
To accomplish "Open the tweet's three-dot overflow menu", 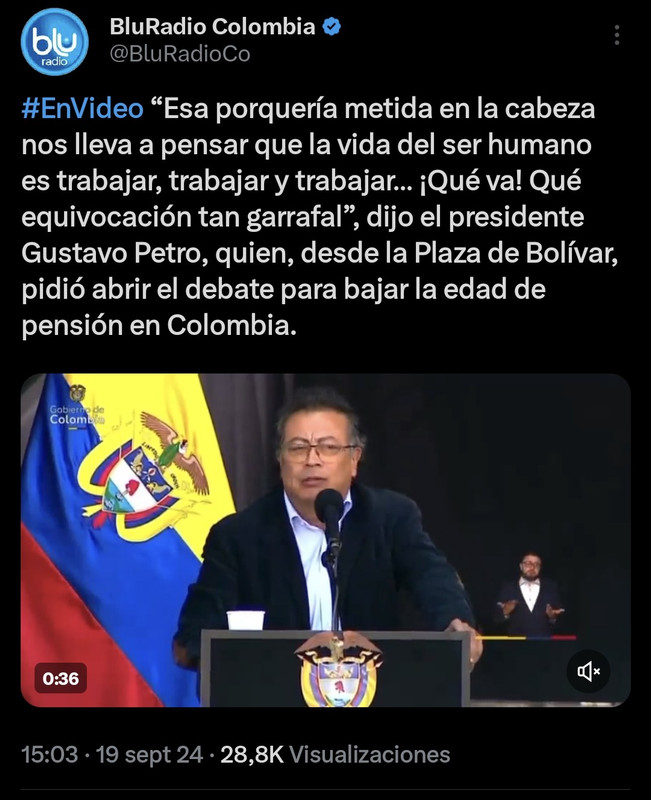I will 615,36.
